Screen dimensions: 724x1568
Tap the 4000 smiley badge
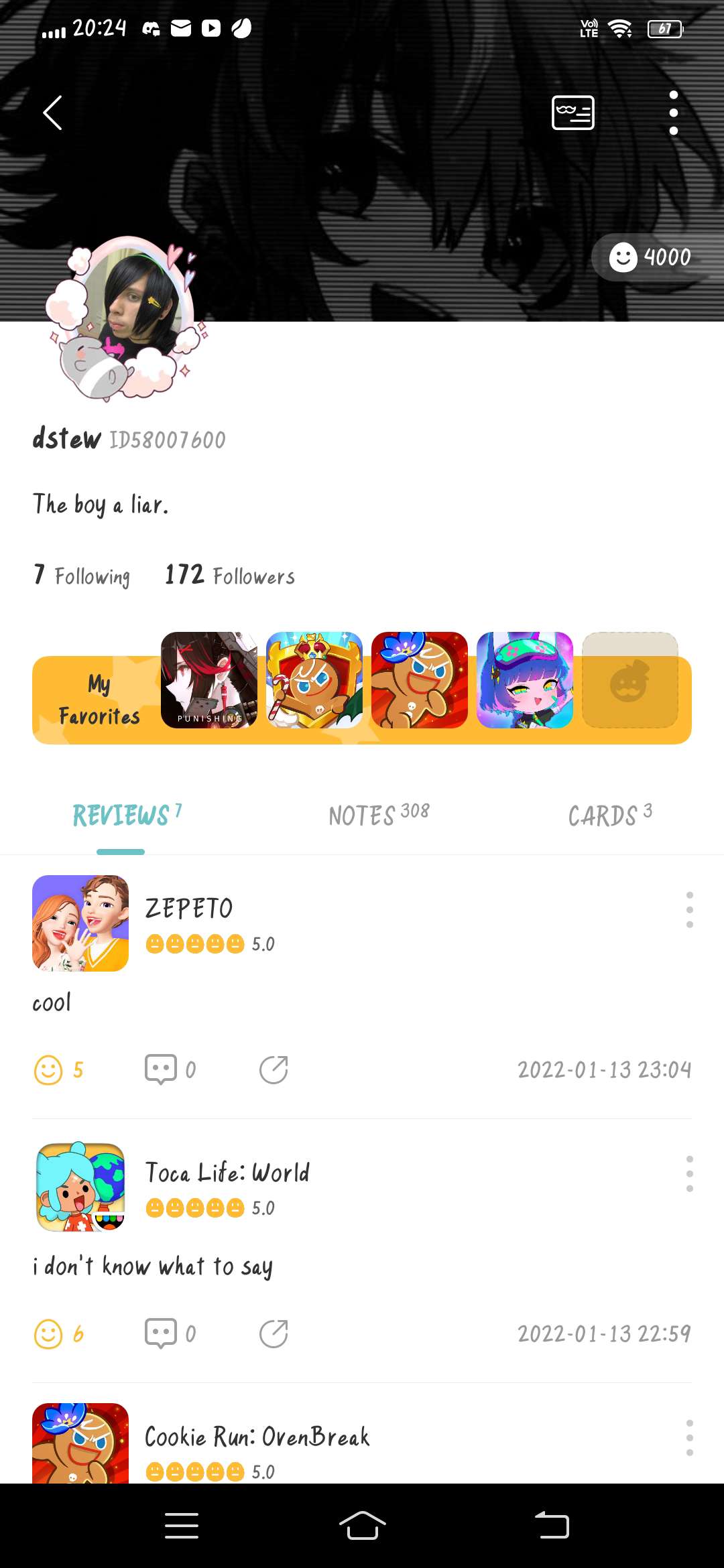(649, 257)
